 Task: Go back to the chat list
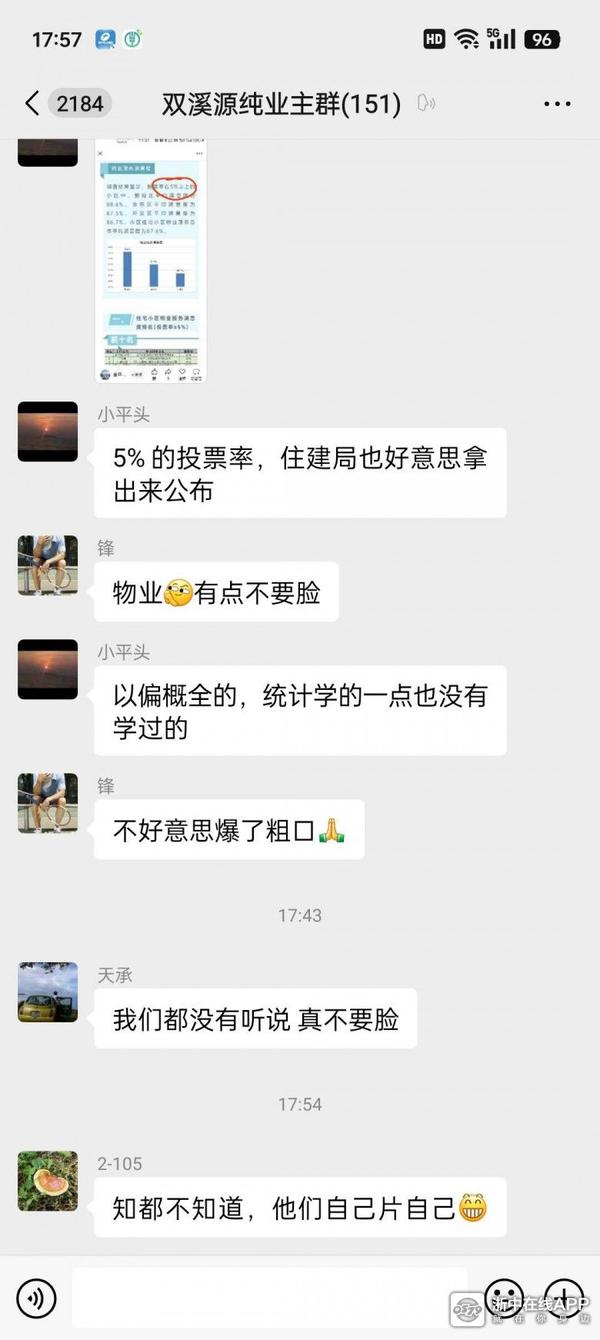tap(33, 103)
